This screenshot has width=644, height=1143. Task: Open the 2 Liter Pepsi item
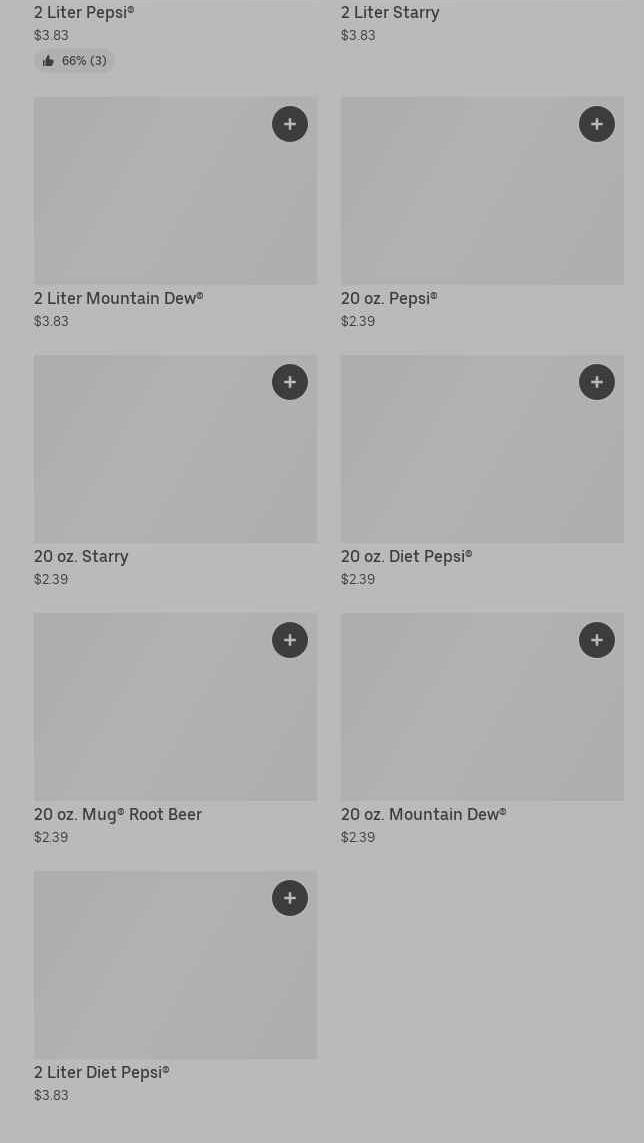(x=84, y=13)
